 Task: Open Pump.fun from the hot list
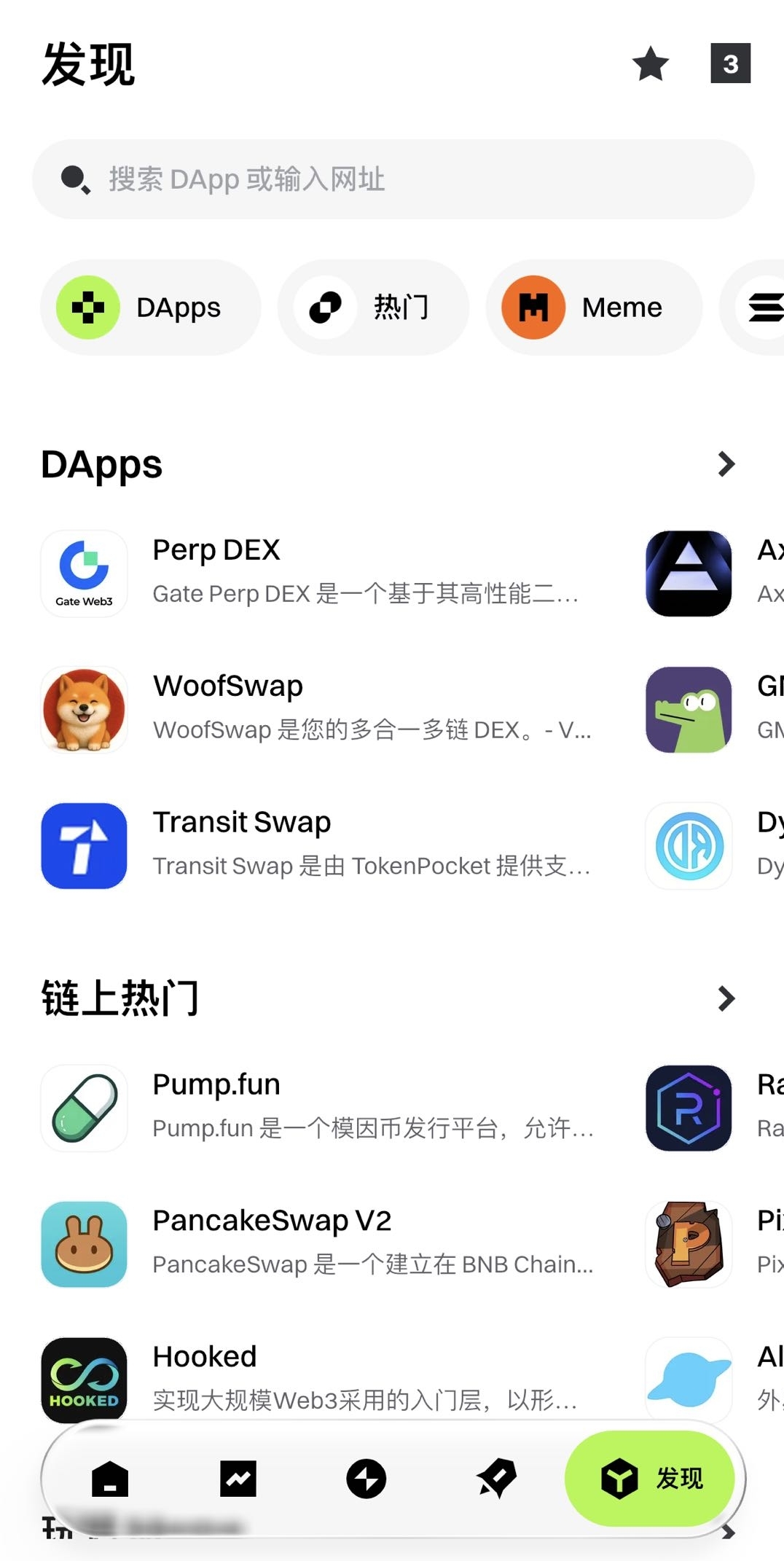[x=321, y=1108]
